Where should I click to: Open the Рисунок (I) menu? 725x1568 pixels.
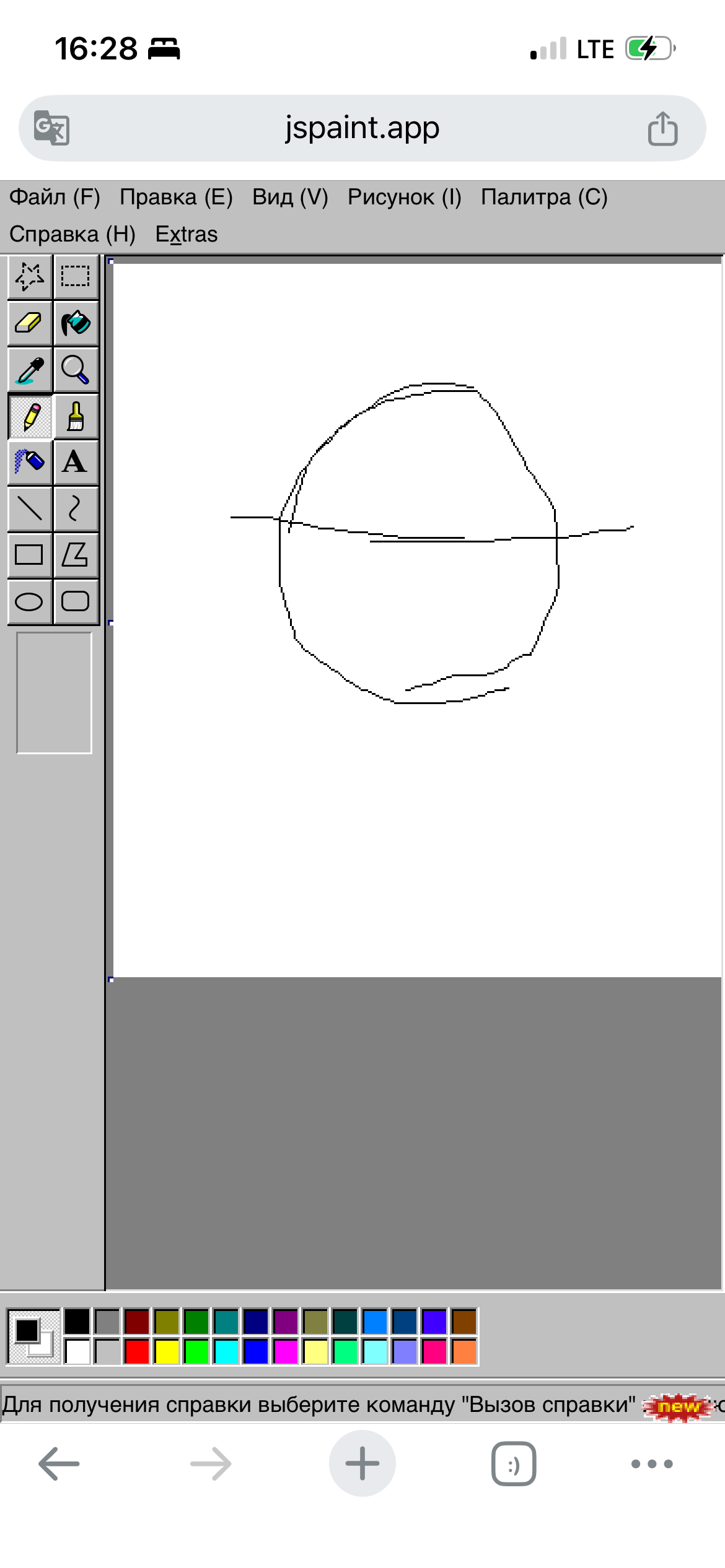coord(404,197)
